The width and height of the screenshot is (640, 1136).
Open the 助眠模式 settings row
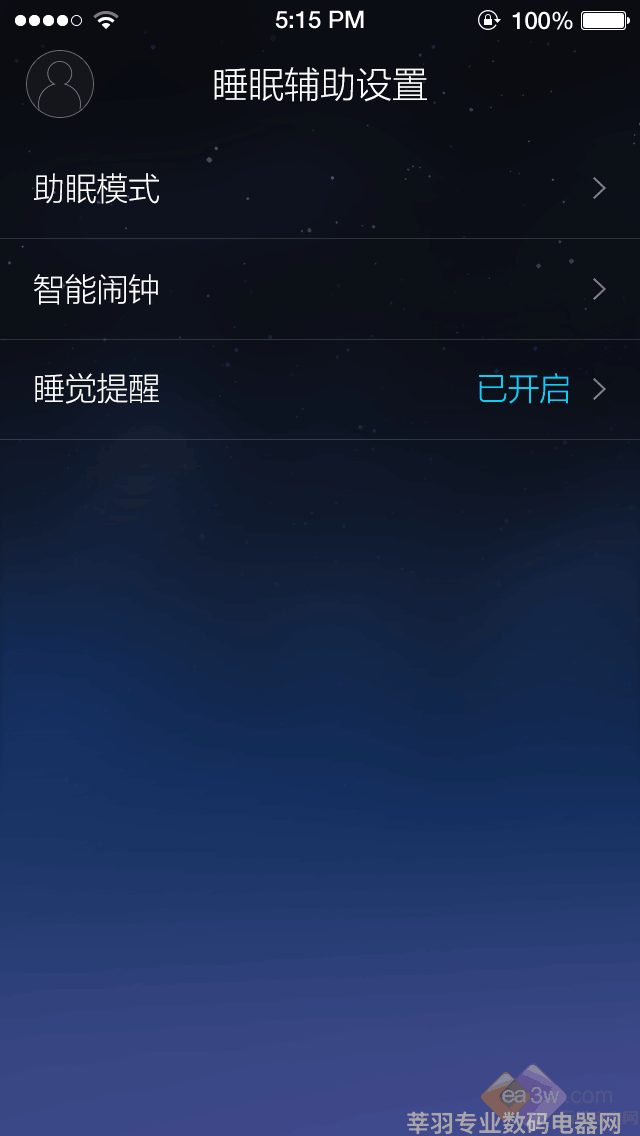320,189
